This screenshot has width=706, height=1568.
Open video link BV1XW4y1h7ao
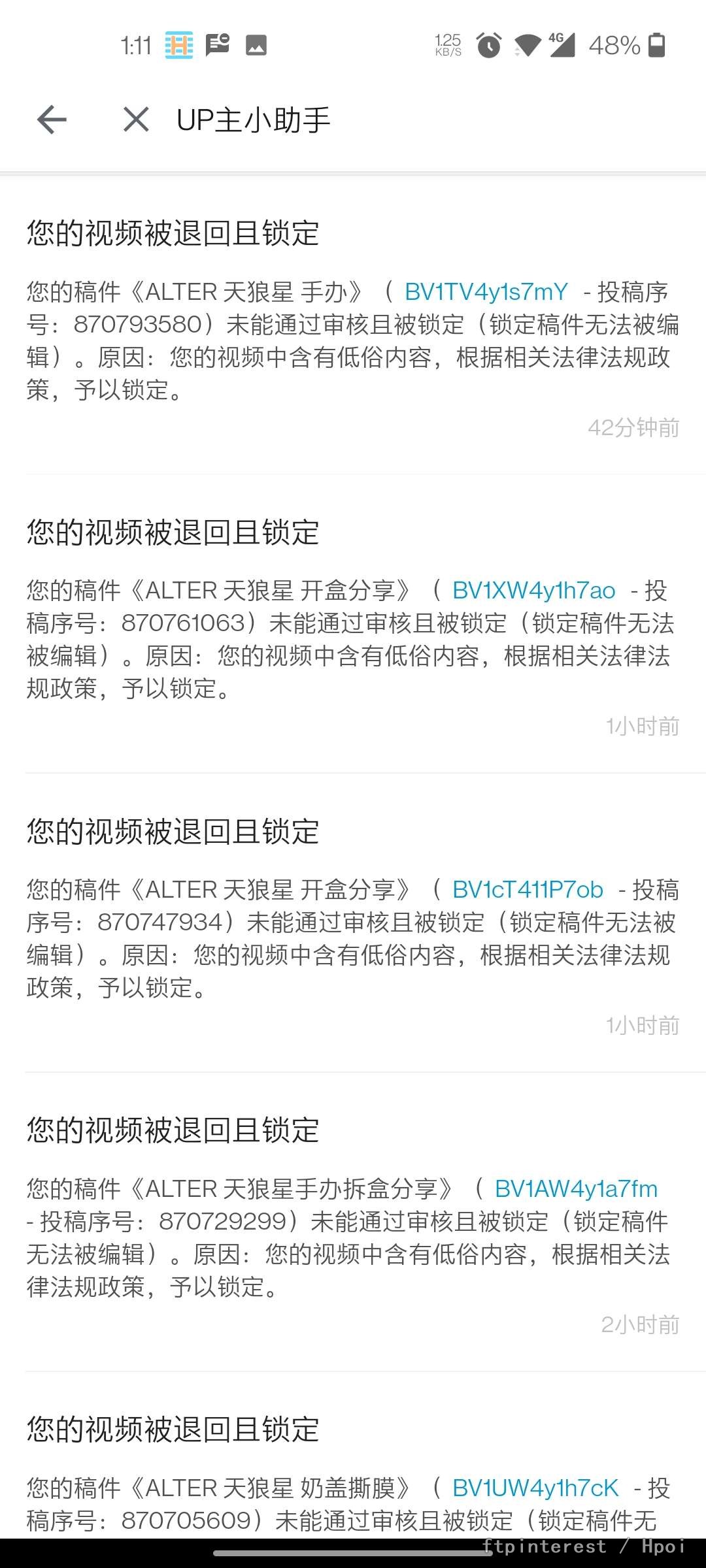click(x=533, y=591)
